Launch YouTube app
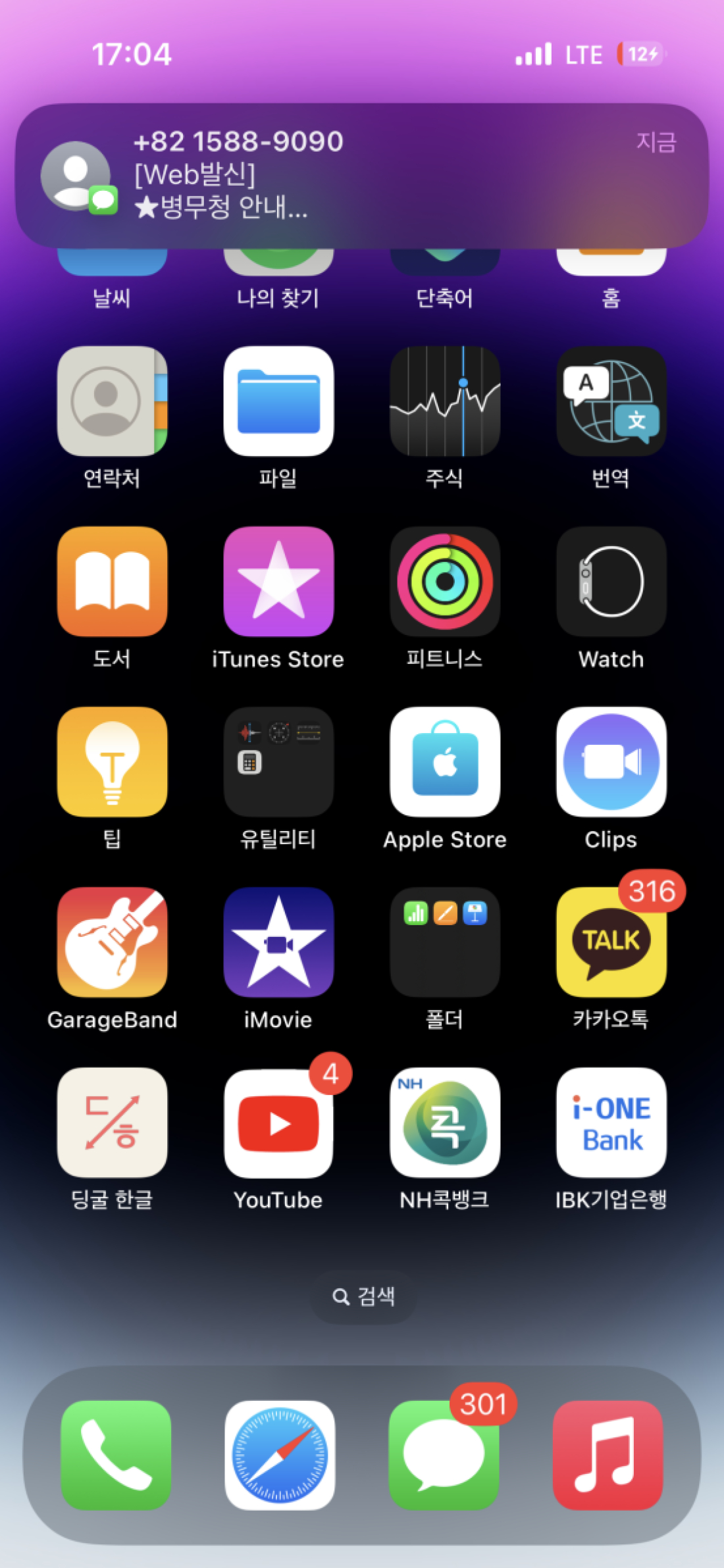 pyautogui.click(x=278, y=1123)
